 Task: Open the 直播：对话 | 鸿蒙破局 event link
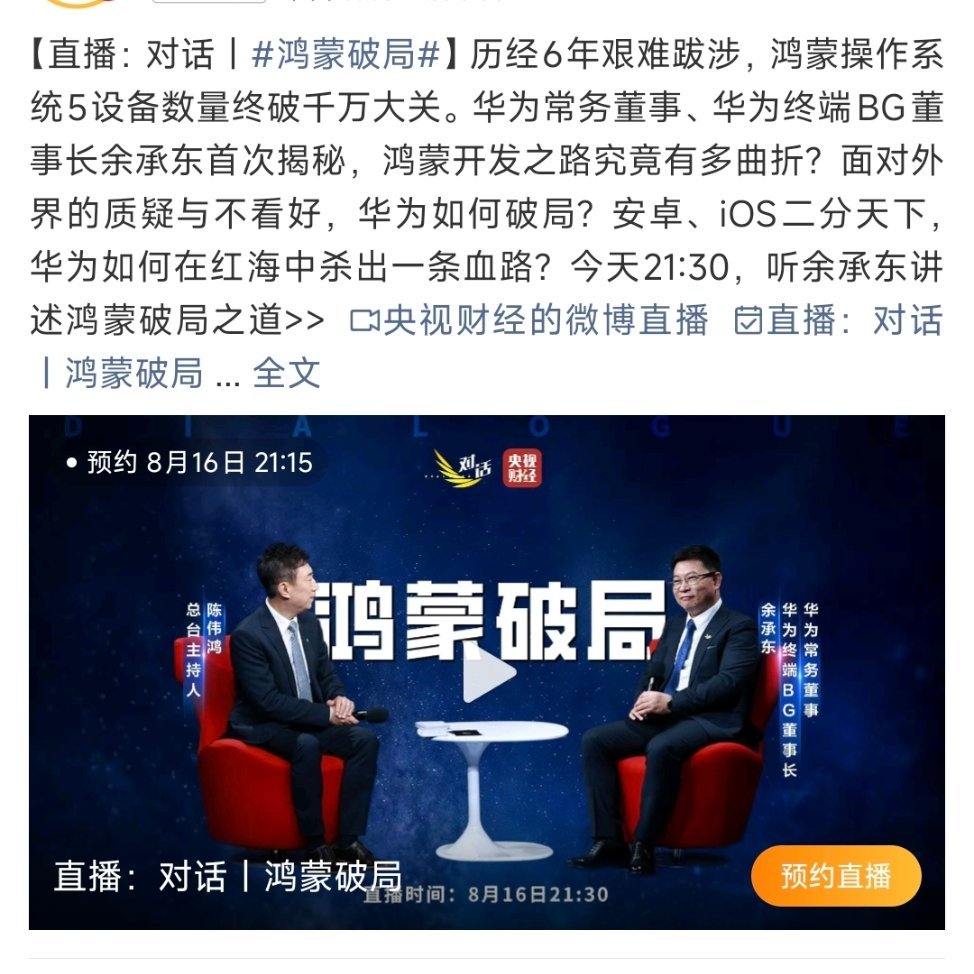pyautogui.click(x=838, y=320)
